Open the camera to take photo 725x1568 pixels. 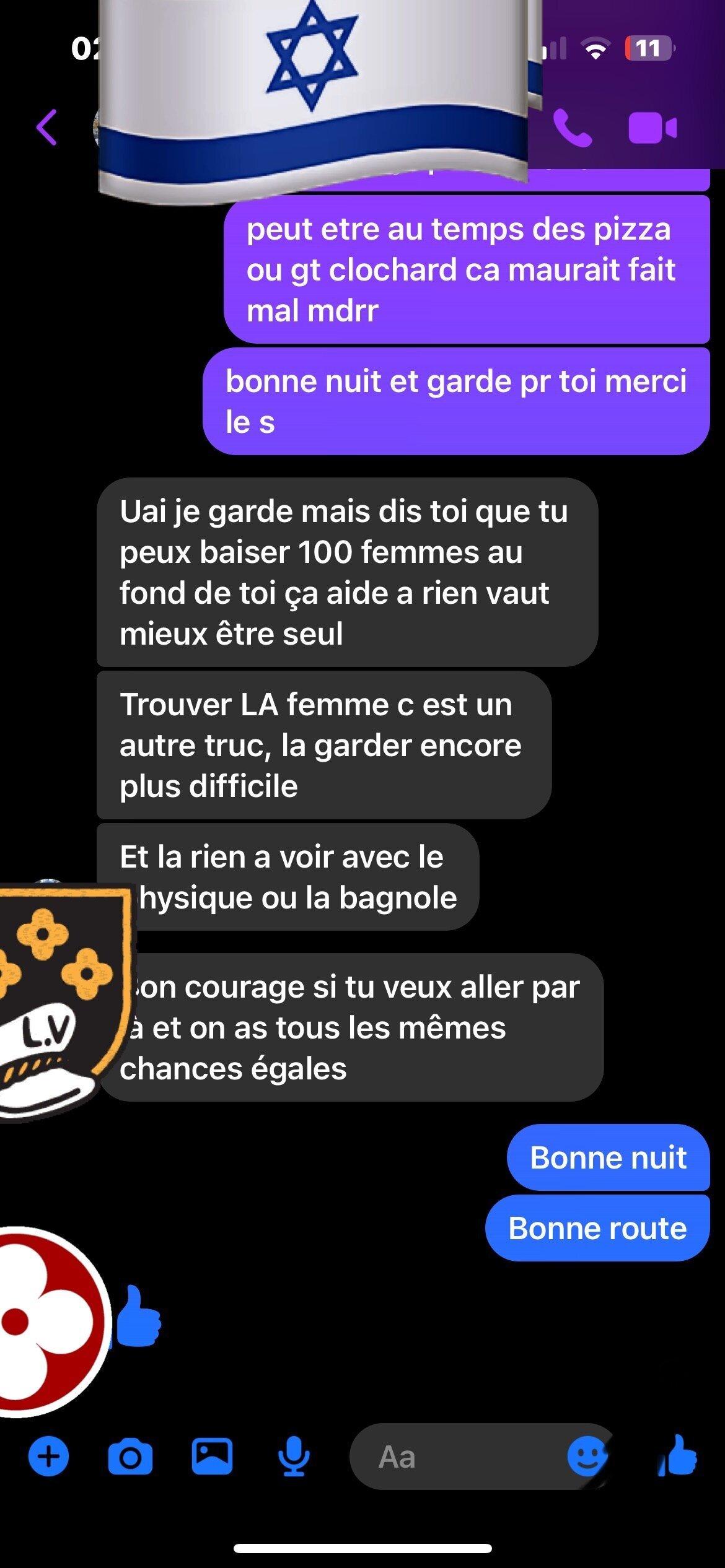tap(130, 1457)
